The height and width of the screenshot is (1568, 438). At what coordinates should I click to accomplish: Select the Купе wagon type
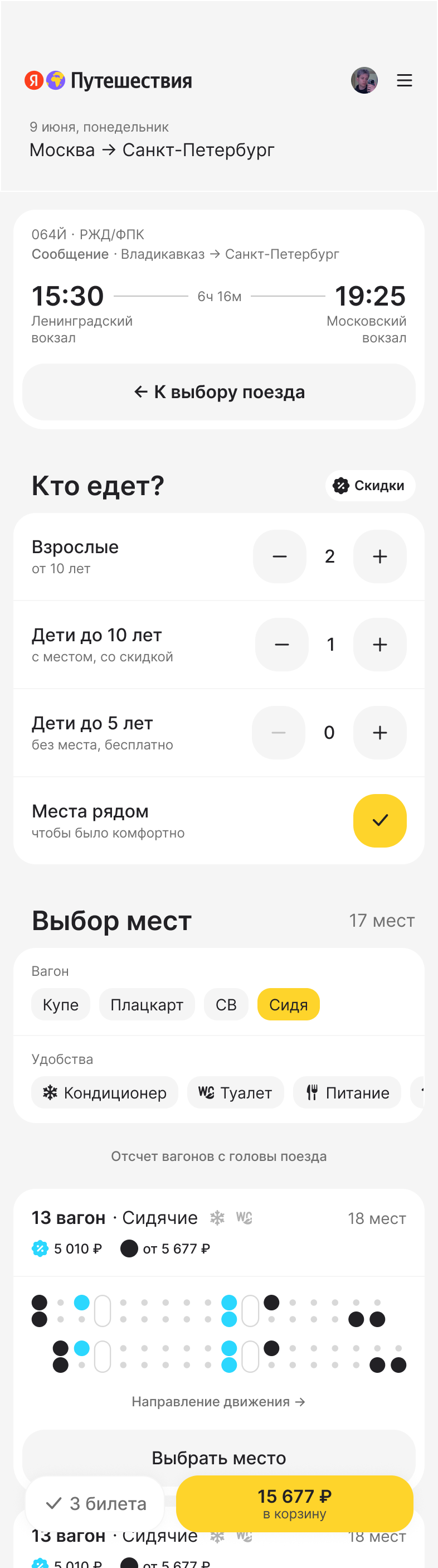pos(61,1004)
